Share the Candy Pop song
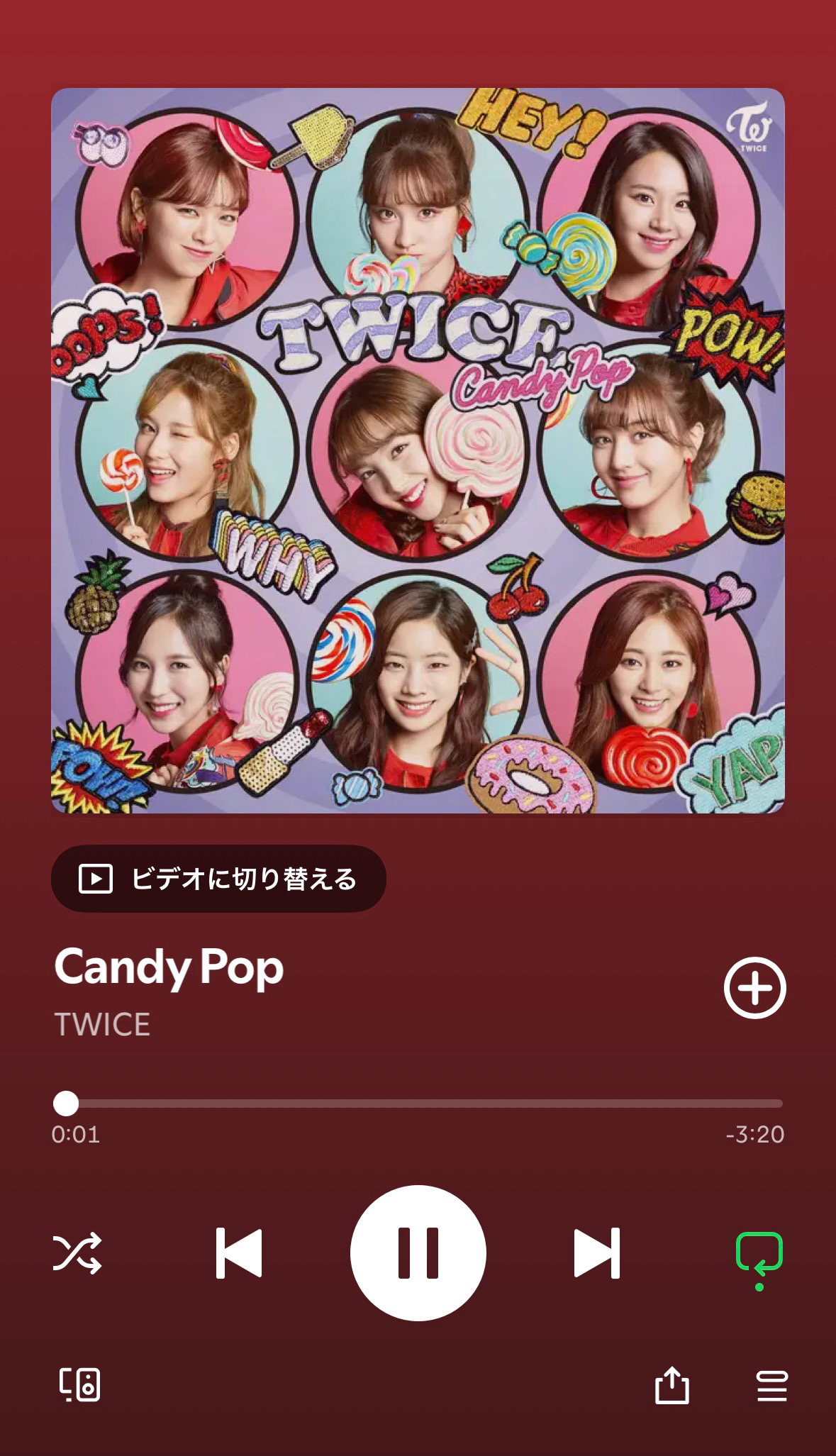836x1456 pixels. pos(671,1384)
